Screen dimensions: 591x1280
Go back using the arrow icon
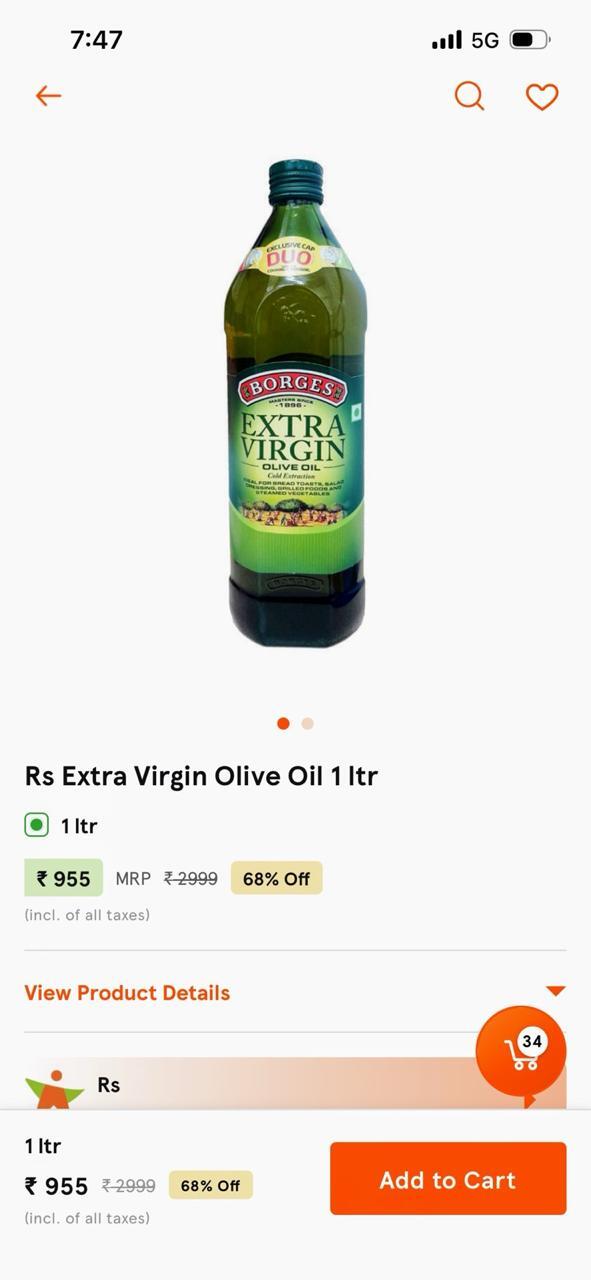[48, 96]
